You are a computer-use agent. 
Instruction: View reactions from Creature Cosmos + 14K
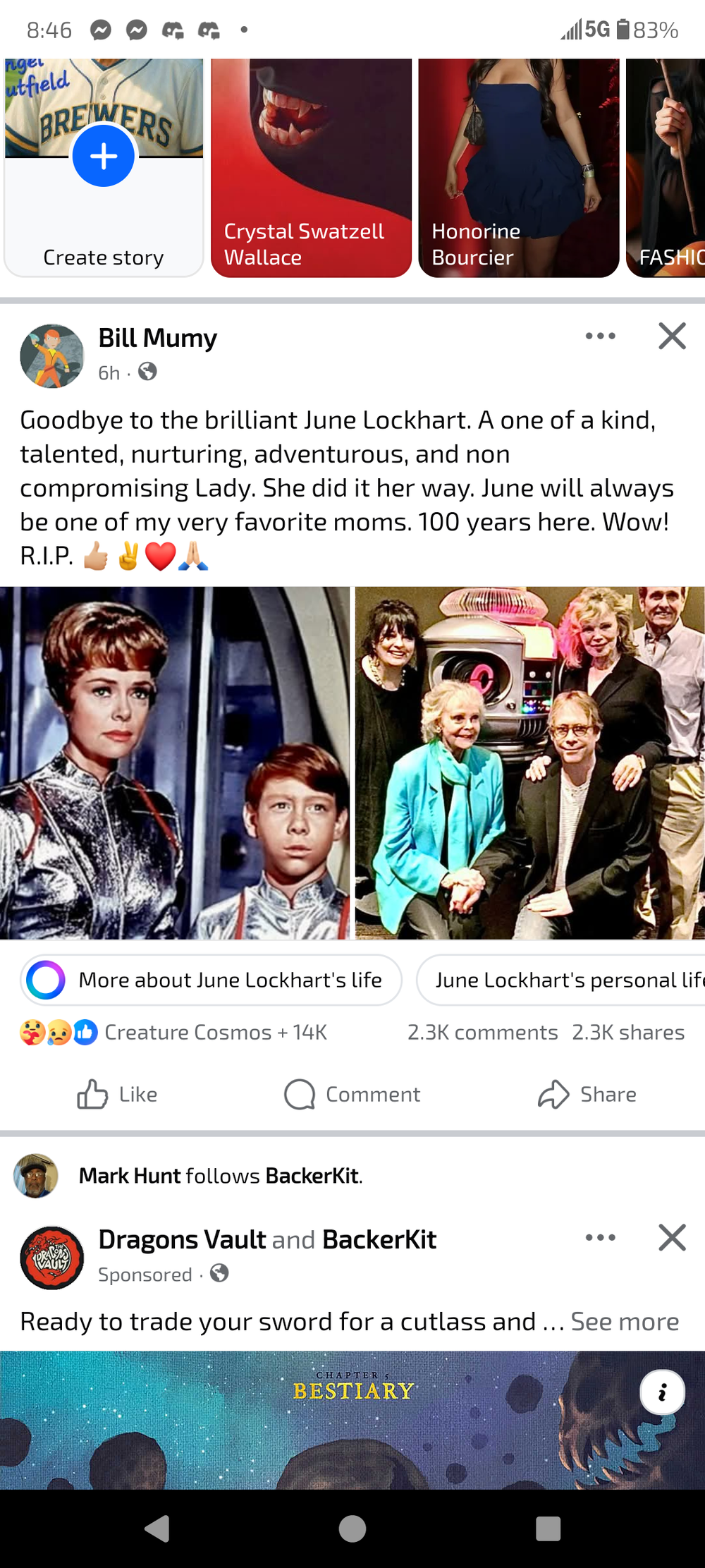click(175, 1033)
